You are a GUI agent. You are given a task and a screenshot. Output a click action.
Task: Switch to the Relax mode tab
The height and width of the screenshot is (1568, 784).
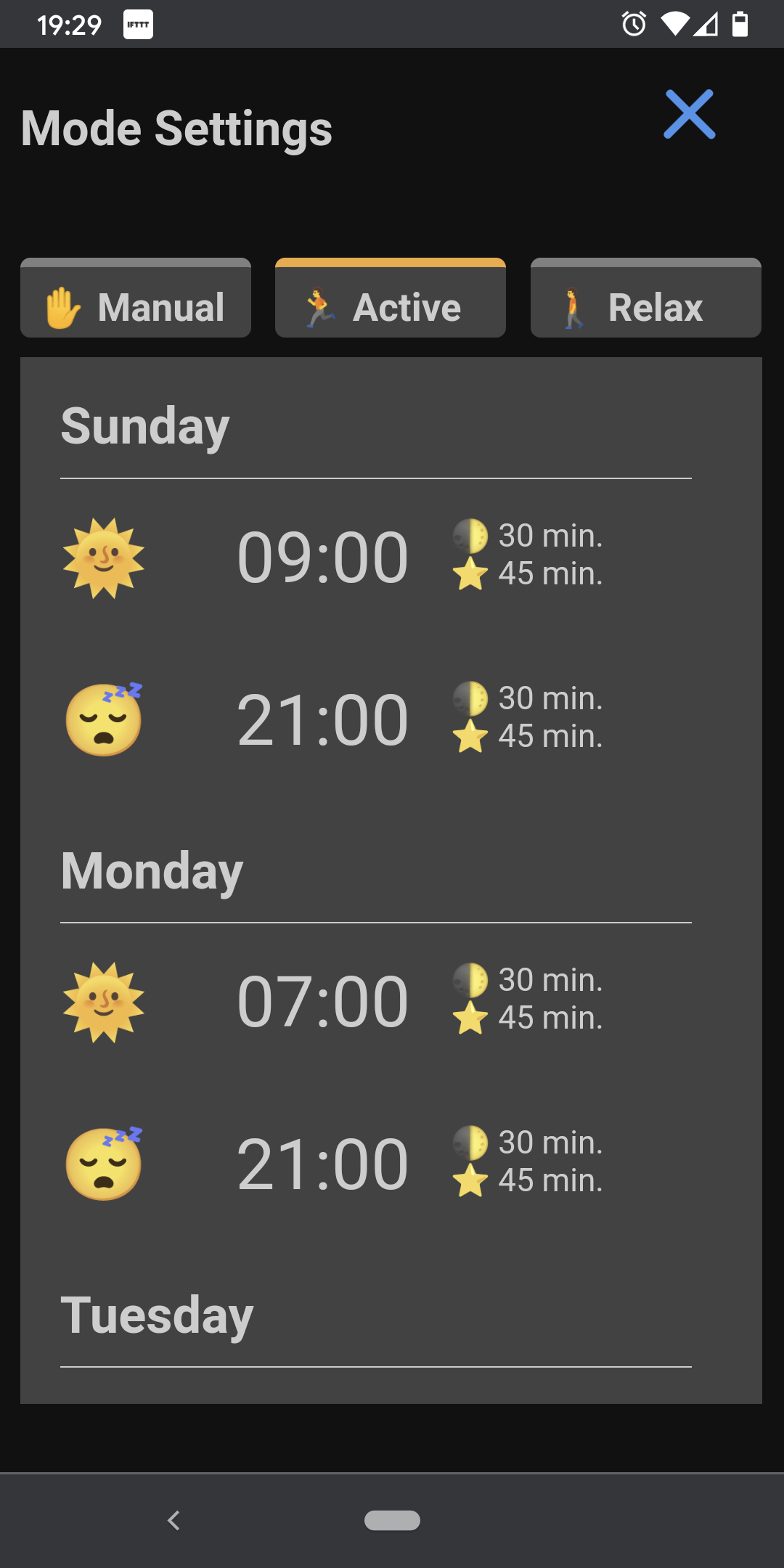point(645,299)
